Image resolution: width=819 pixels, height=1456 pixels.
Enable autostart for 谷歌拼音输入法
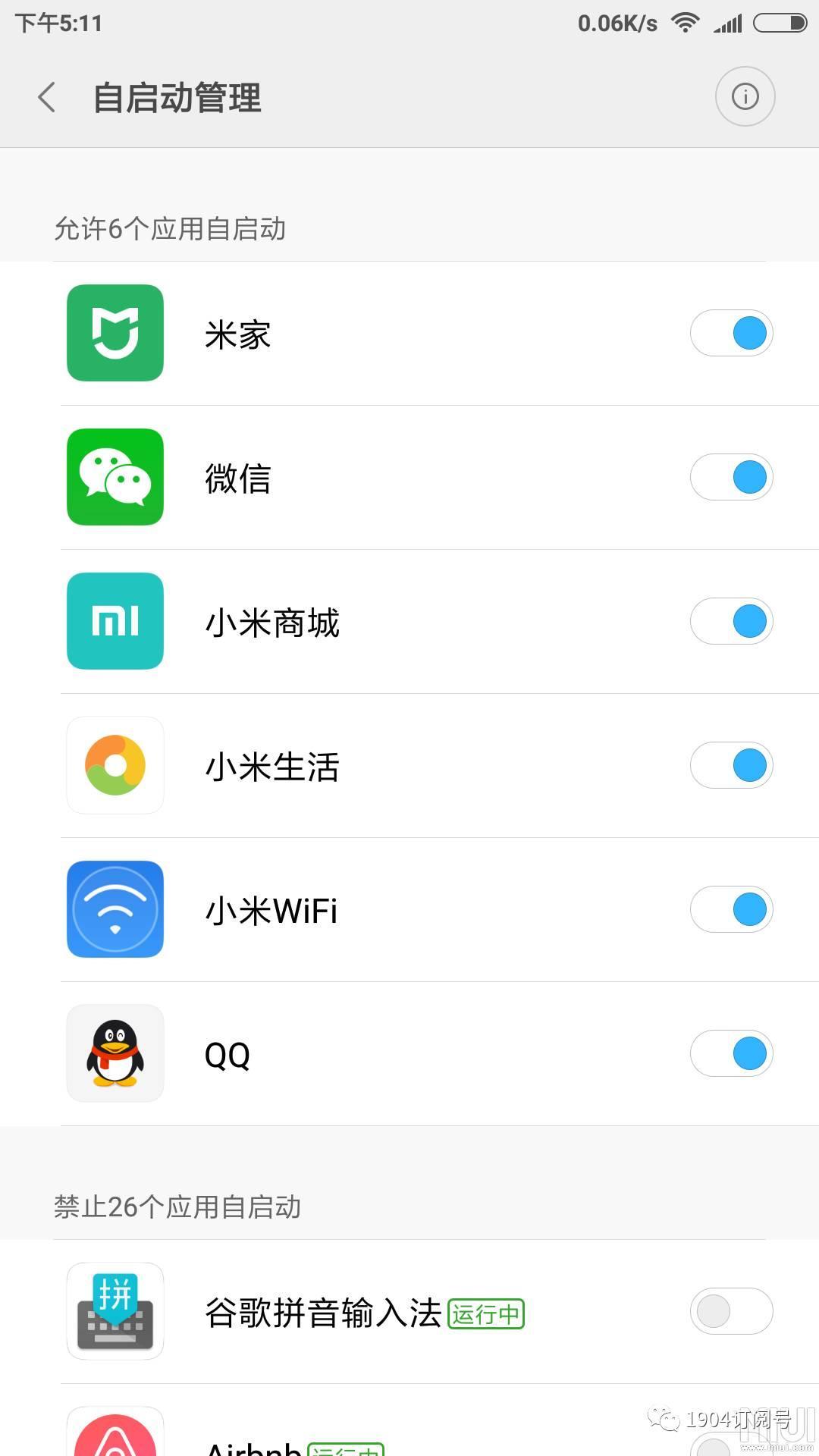coord(730,1311)
